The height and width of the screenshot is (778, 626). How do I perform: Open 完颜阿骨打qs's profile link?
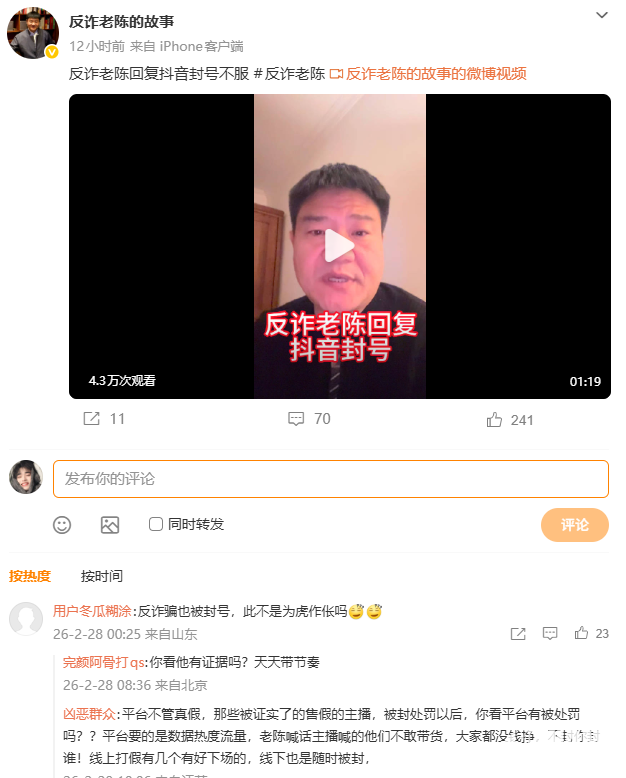pos(104,662)
